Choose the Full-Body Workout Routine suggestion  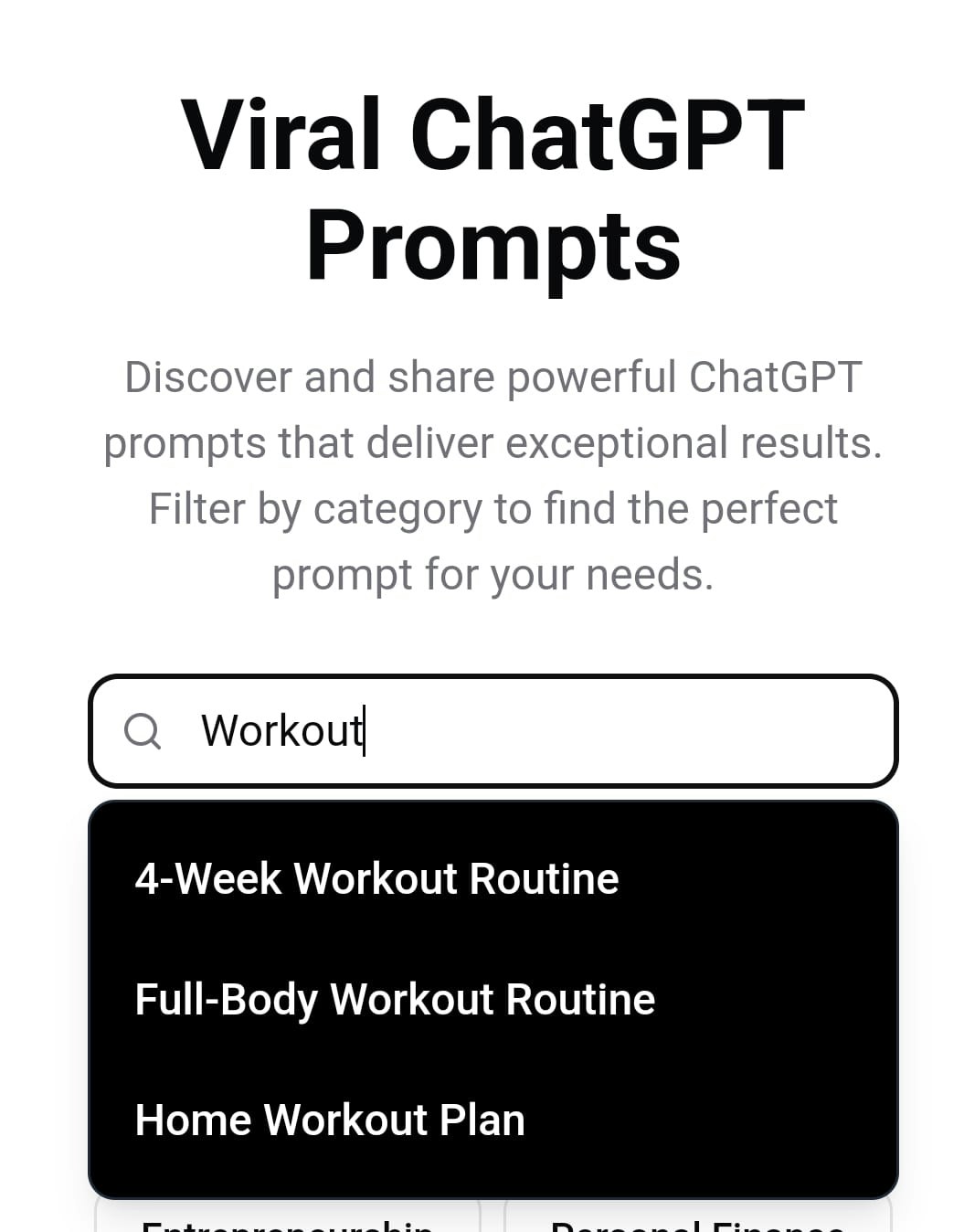tap(493, 999)
